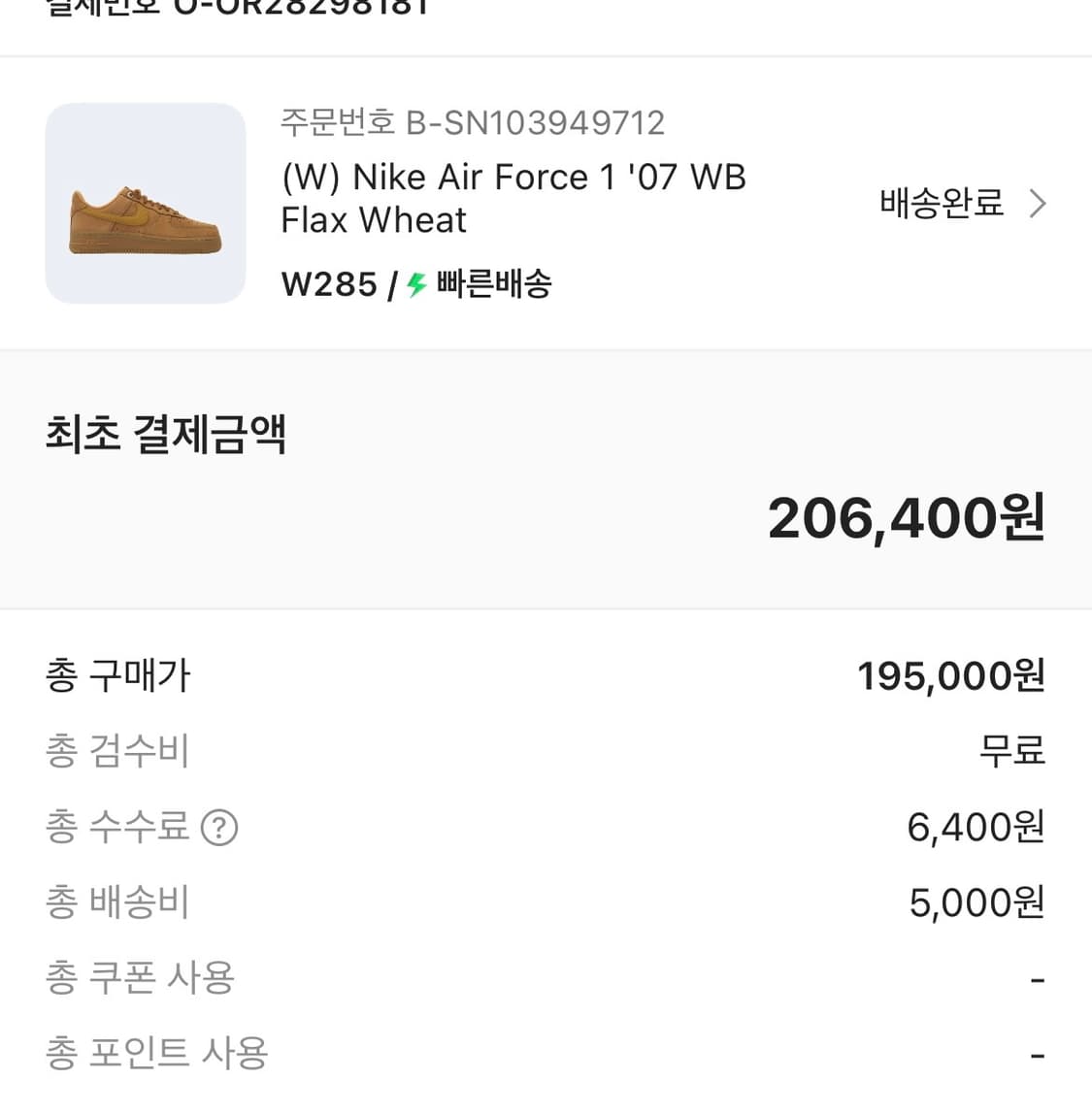
Task: Click the total payment amount 206,400원
Action: pyautogui.click(x=905, y=519)
